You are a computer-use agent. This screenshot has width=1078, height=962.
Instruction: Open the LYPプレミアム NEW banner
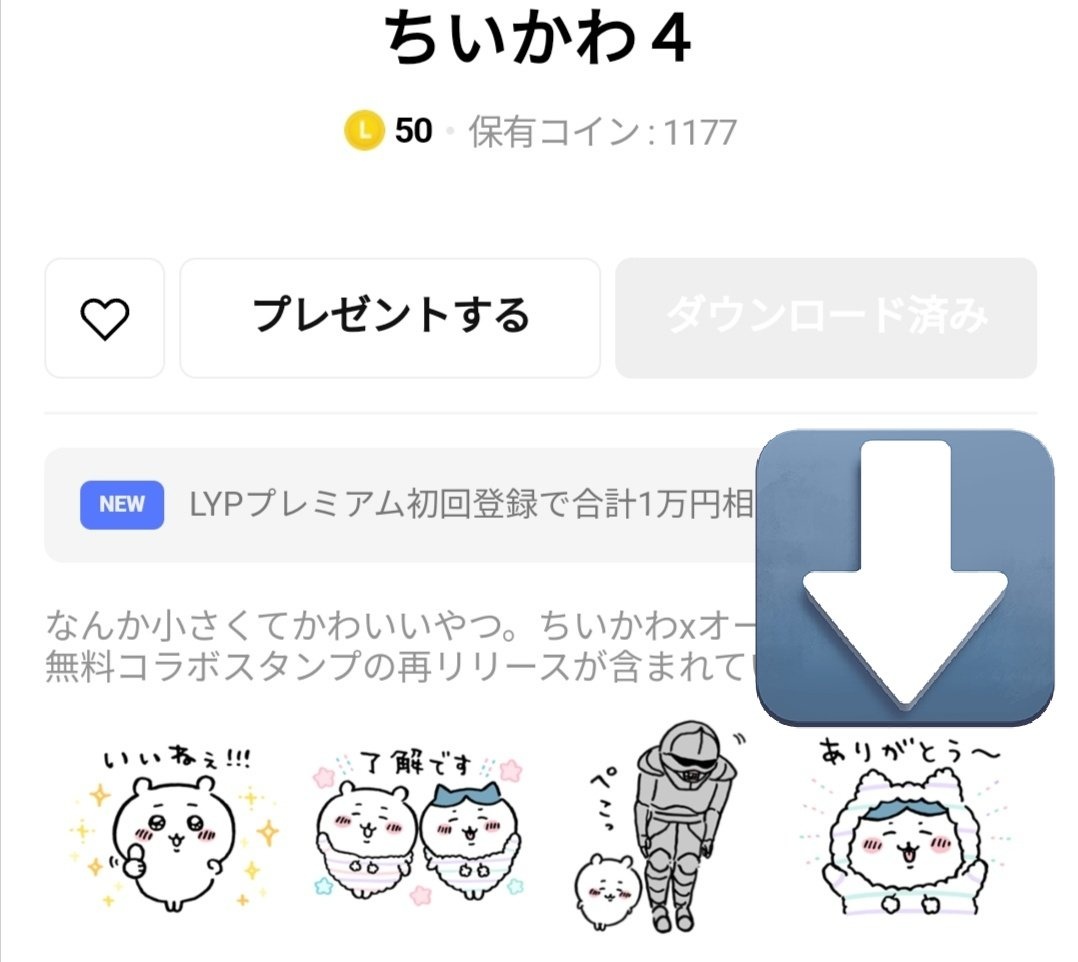pyautogui.click(x=400, y=505)
